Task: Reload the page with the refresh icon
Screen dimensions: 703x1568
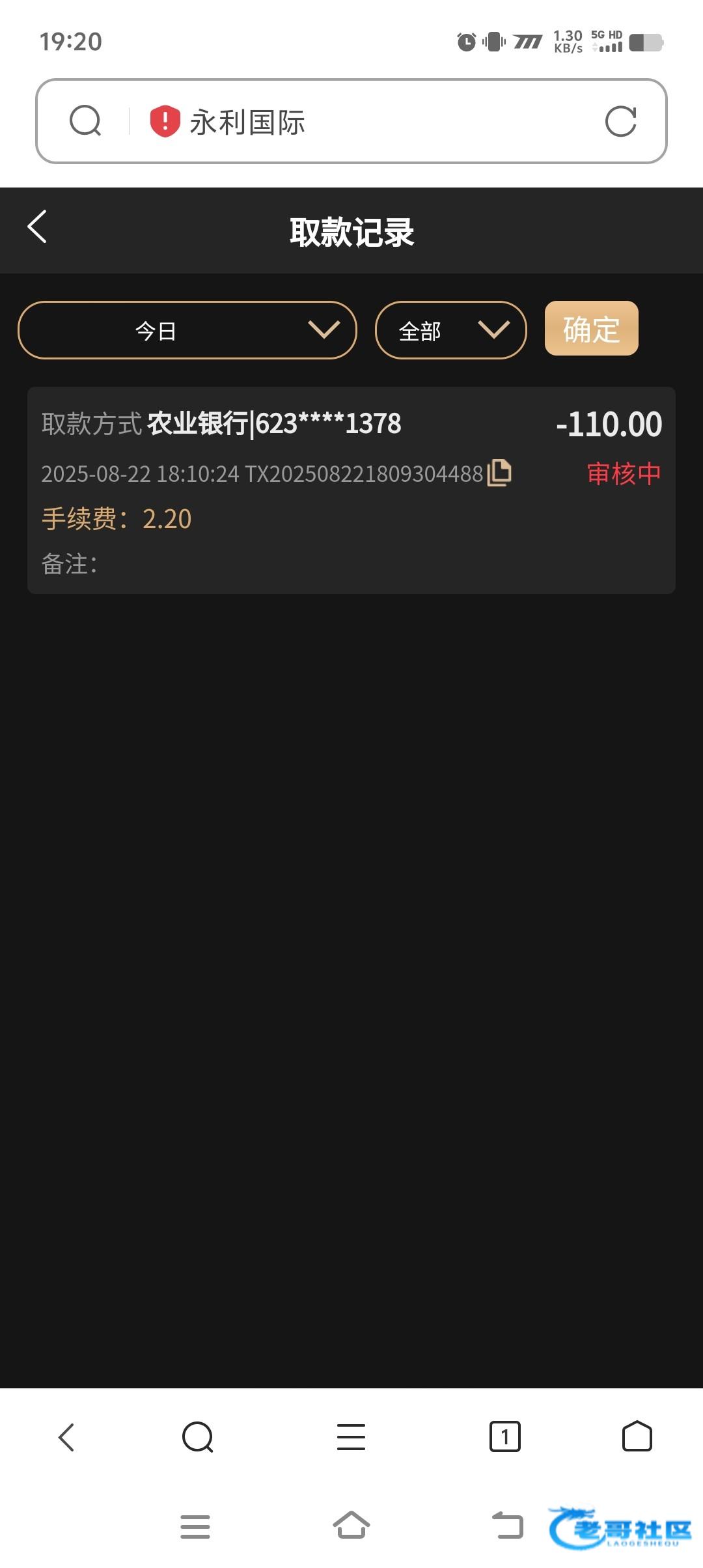Action: tap(620, 122)
